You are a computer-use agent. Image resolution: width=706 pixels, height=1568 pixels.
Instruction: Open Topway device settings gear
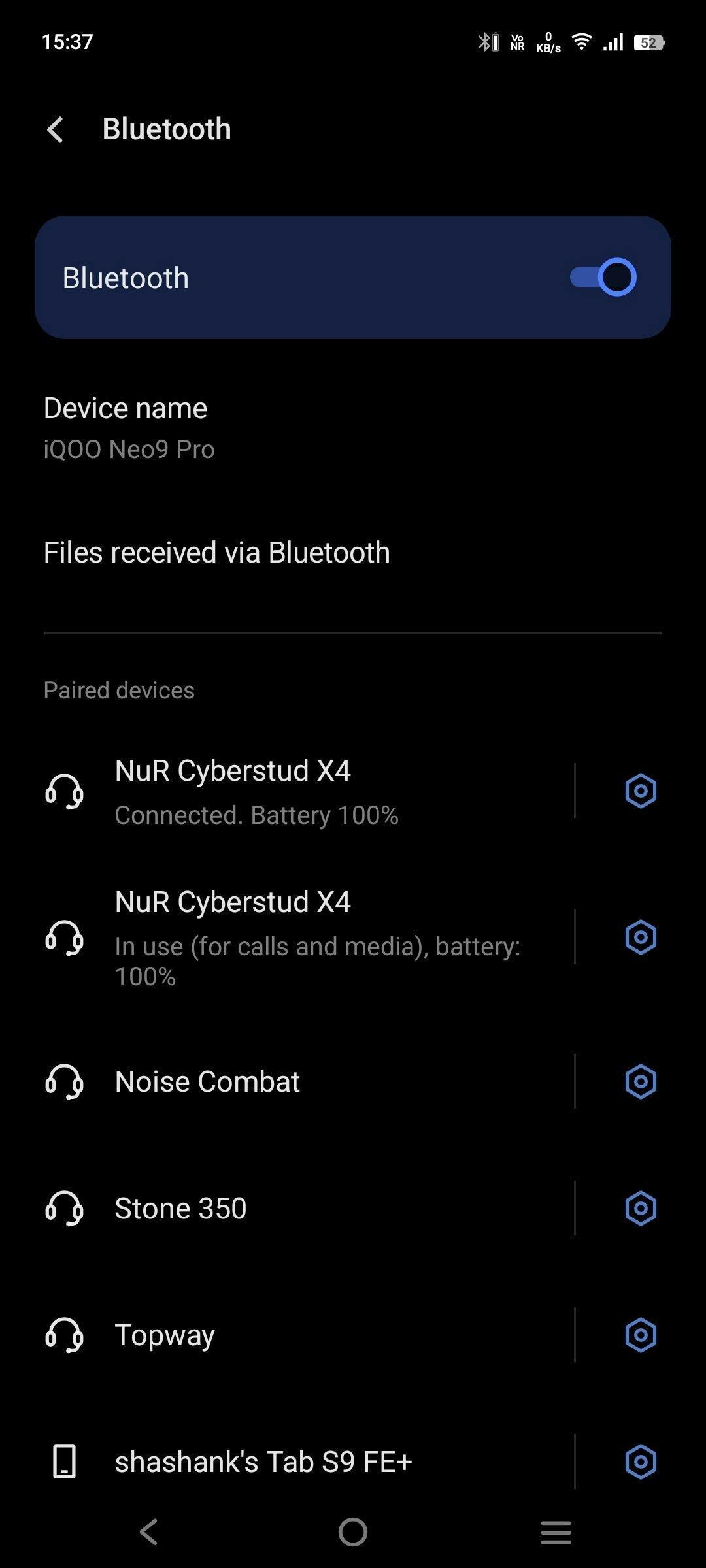pyautogui.click(x=641, y=1335)
